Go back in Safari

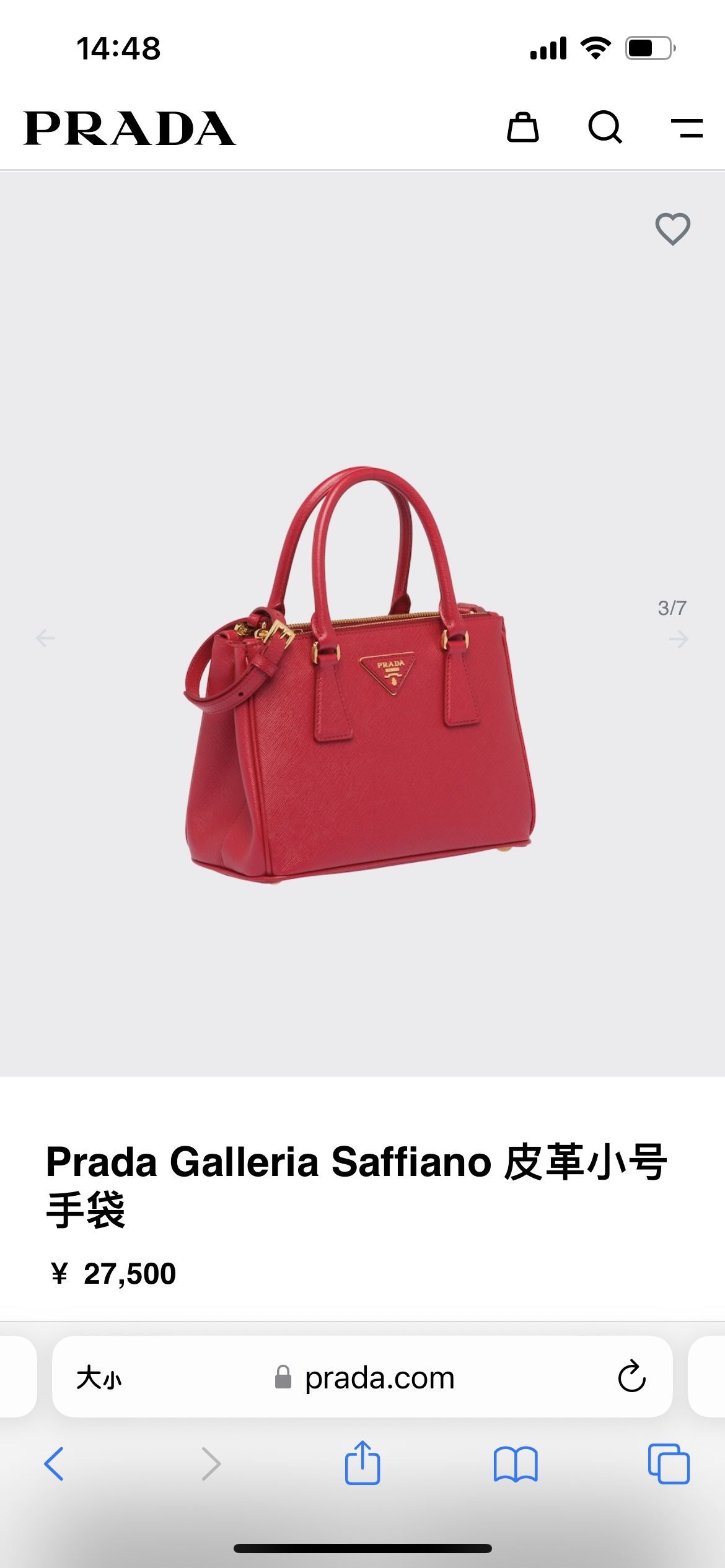54,1464
